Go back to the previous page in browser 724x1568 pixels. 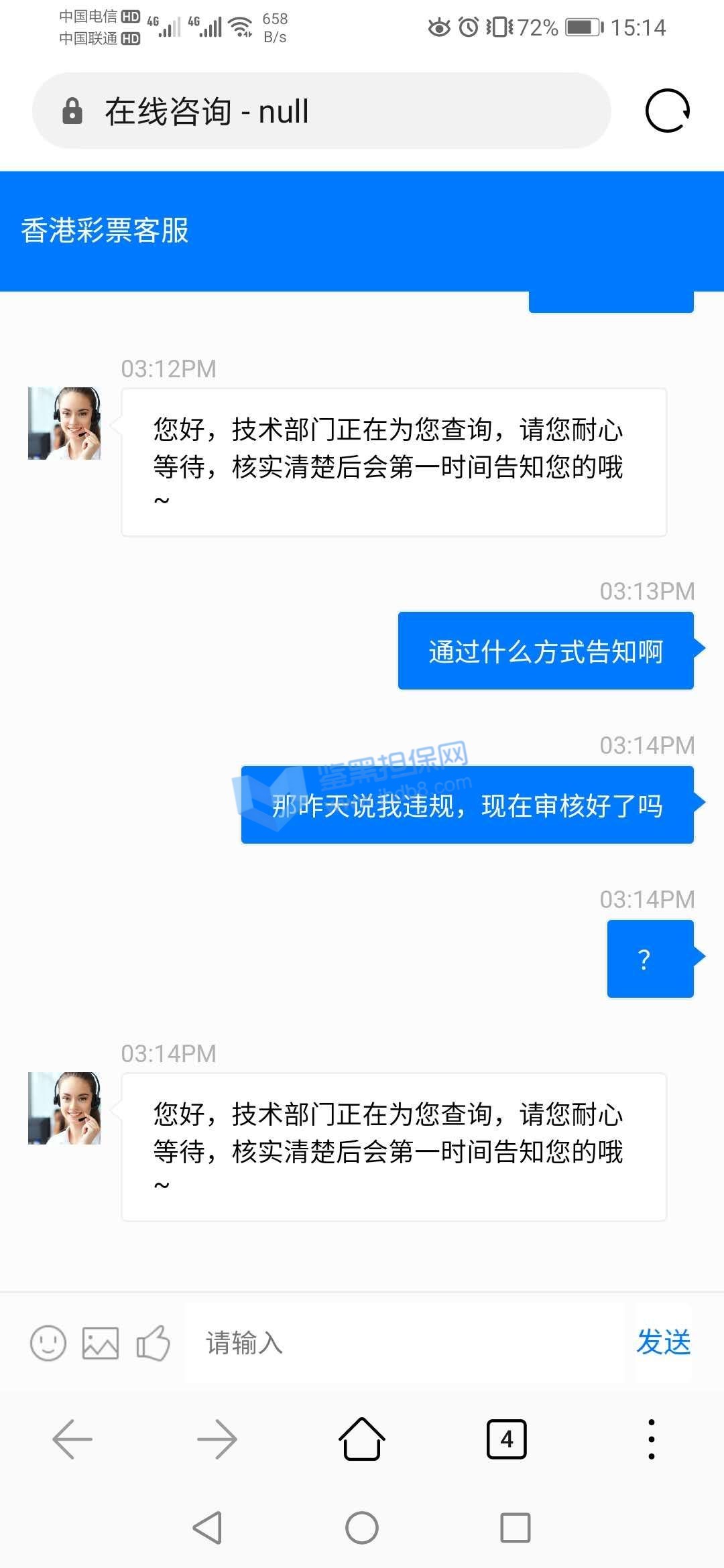pos(72,1439)
